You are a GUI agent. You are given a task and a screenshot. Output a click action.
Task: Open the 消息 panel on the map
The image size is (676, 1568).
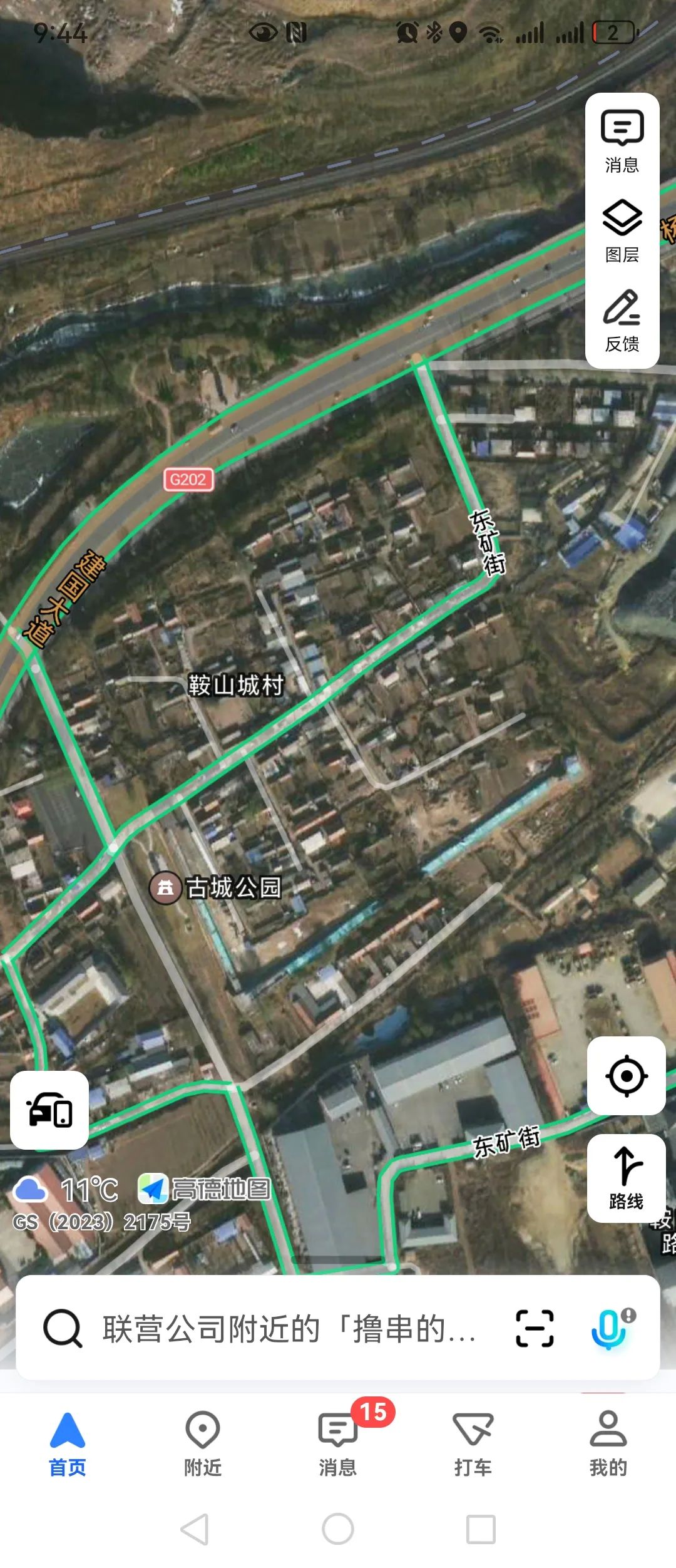click(x=622, y=141)
